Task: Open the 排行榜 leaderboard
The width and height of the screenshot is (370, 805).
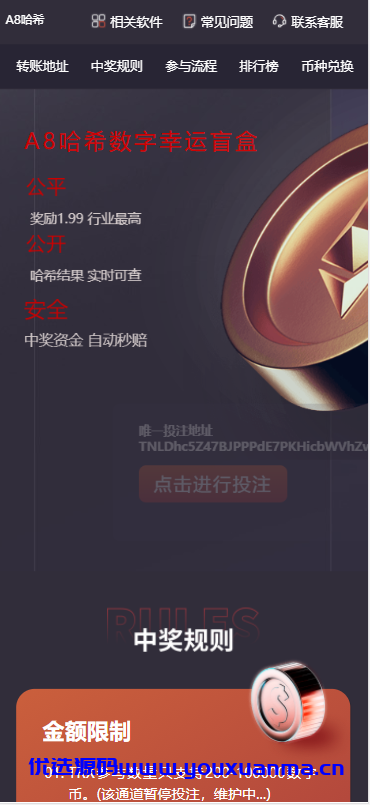Action: 259,66
